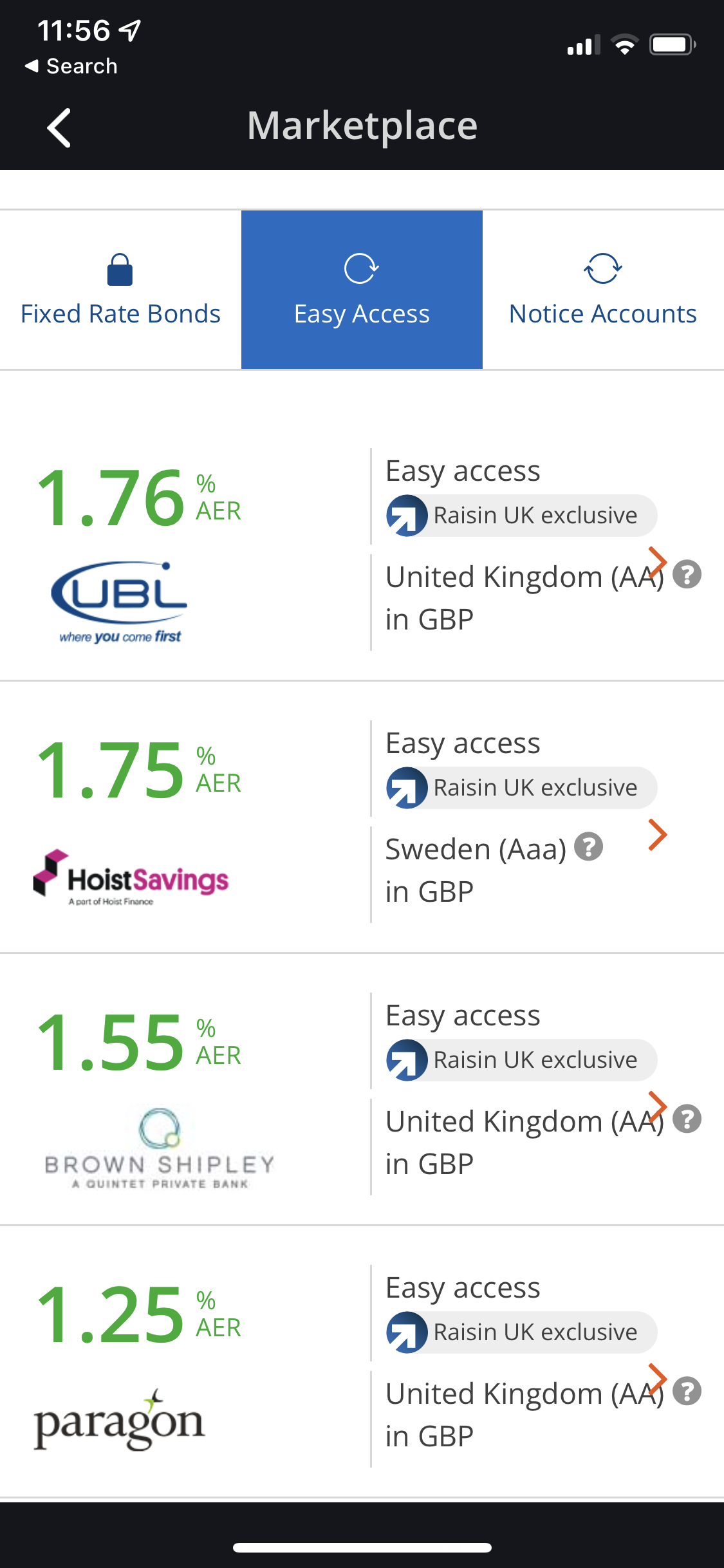The image size is (724, 1568).
Task: Return to Search via status bar link
Action: click(71, 66)
